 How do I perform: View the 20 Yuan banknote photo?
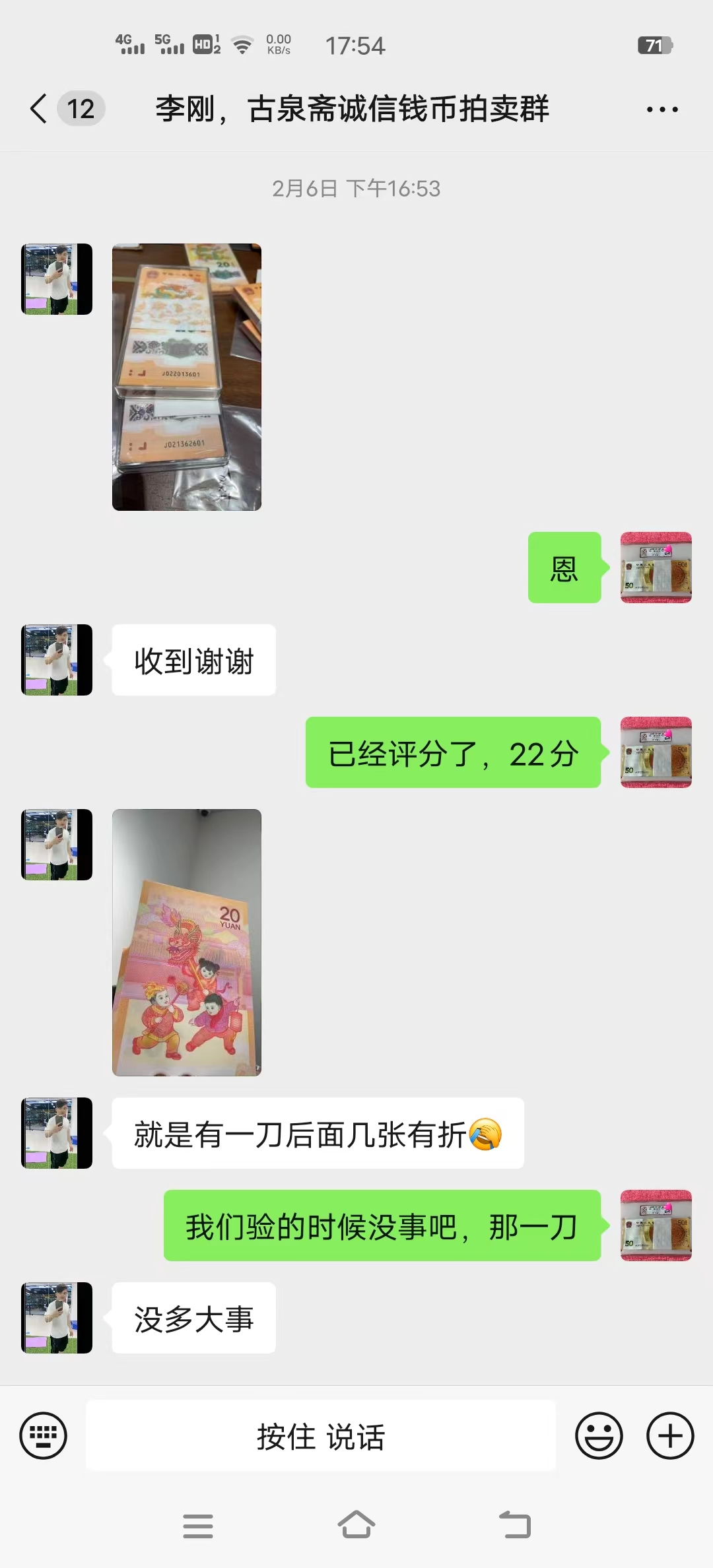[187, 942]
